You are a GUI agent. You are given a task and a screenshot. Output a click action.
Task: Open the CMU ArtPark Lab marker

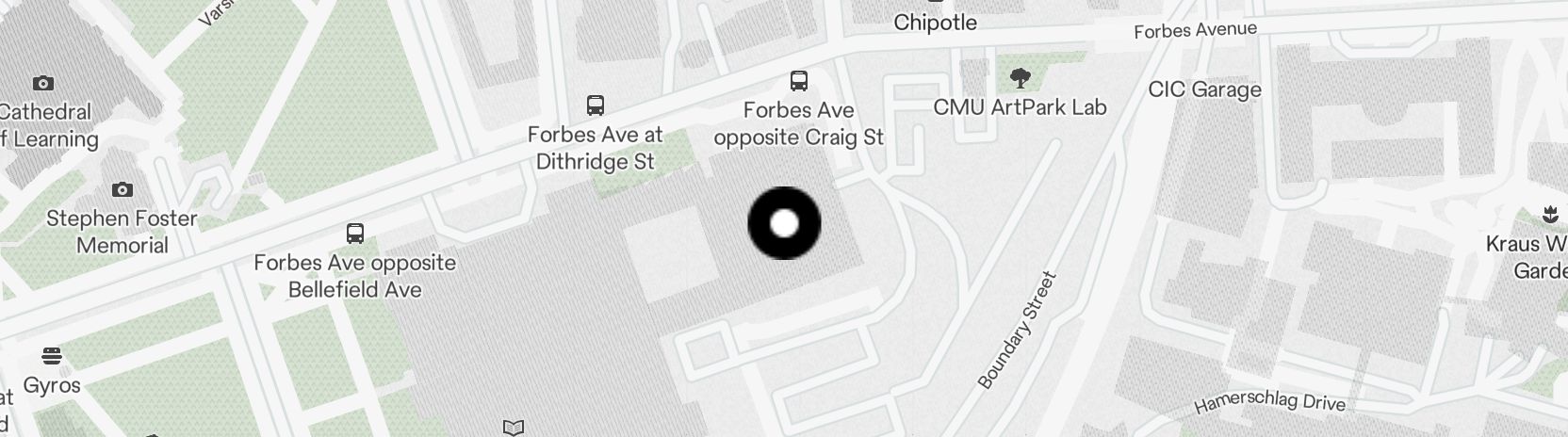[1020, 78]
